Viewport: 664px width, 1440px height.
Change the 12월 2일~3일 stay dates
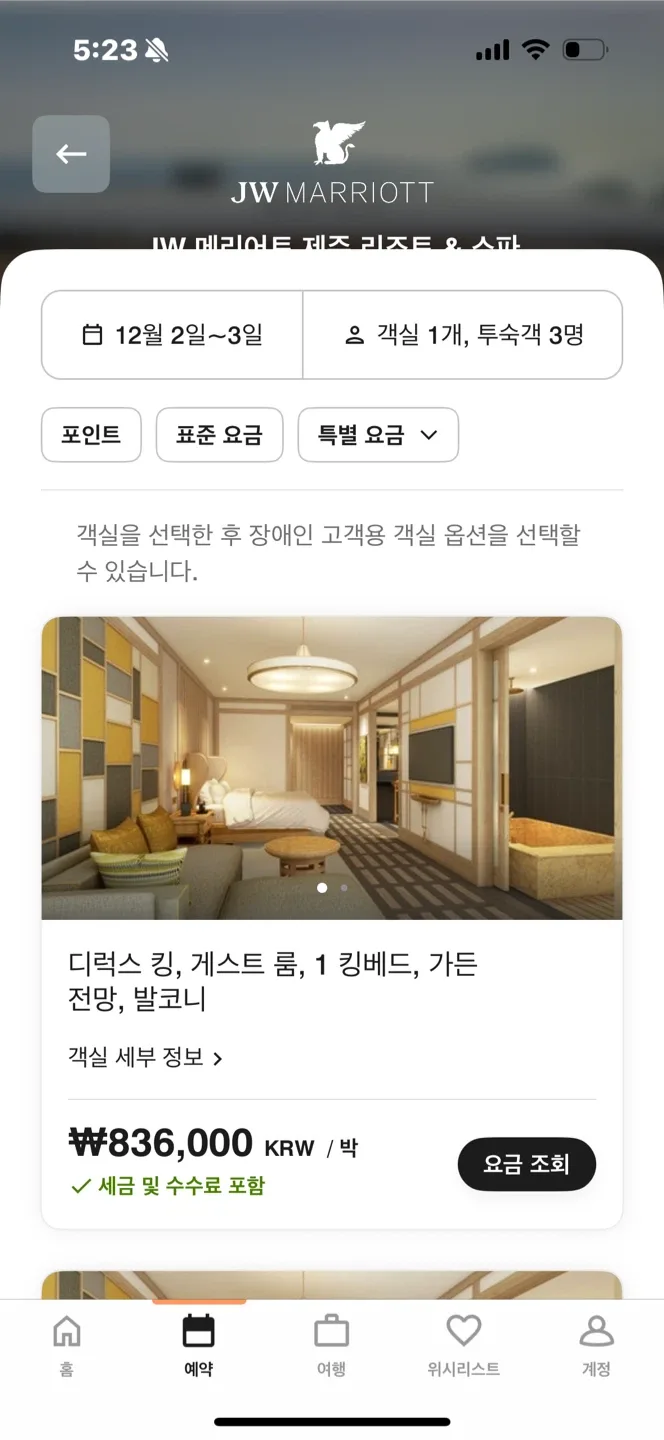point(172,335)
